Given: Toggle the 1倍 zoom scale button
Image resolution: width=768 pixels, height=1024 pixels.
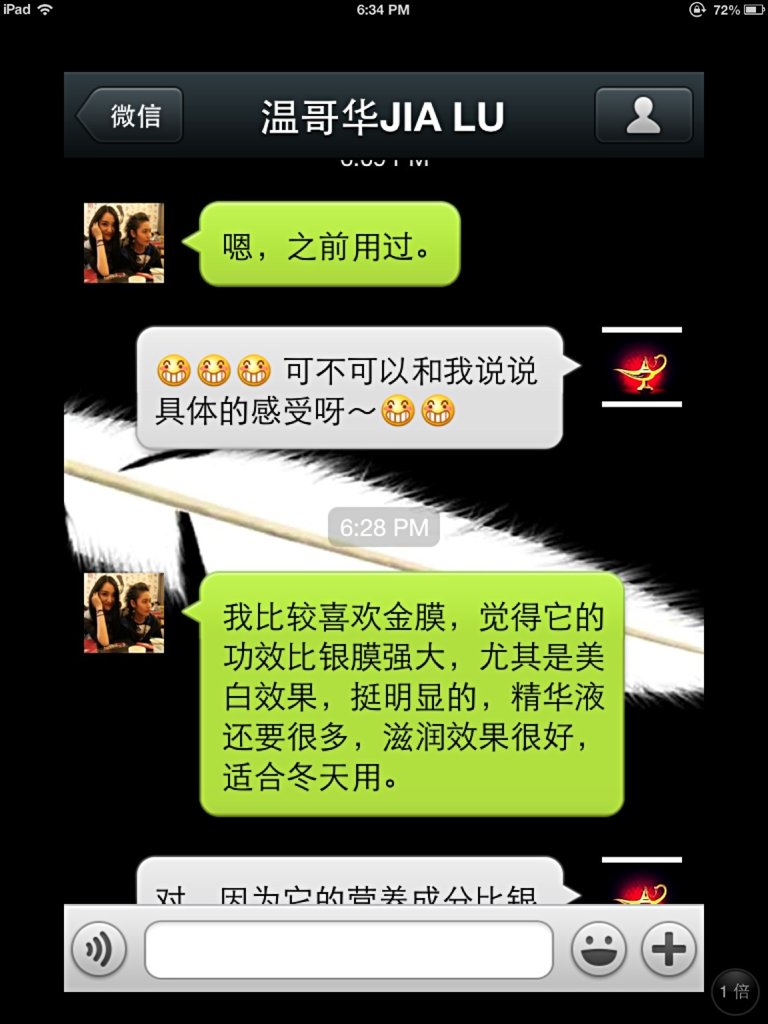Looking at the screenshot, I should 733,991.
